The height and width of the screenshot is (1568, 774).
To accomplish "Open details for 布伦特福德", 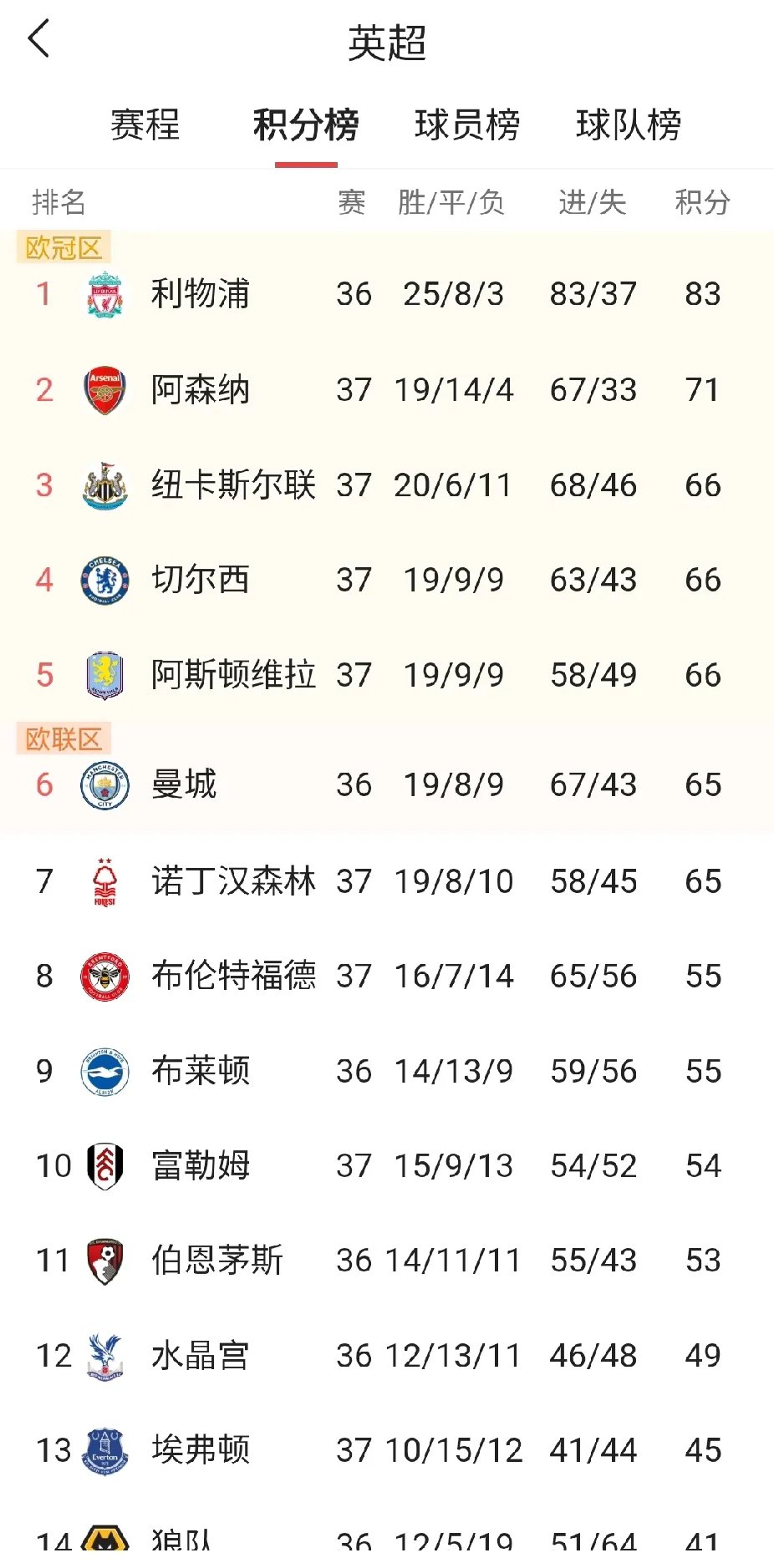I will tap(234, 975).
